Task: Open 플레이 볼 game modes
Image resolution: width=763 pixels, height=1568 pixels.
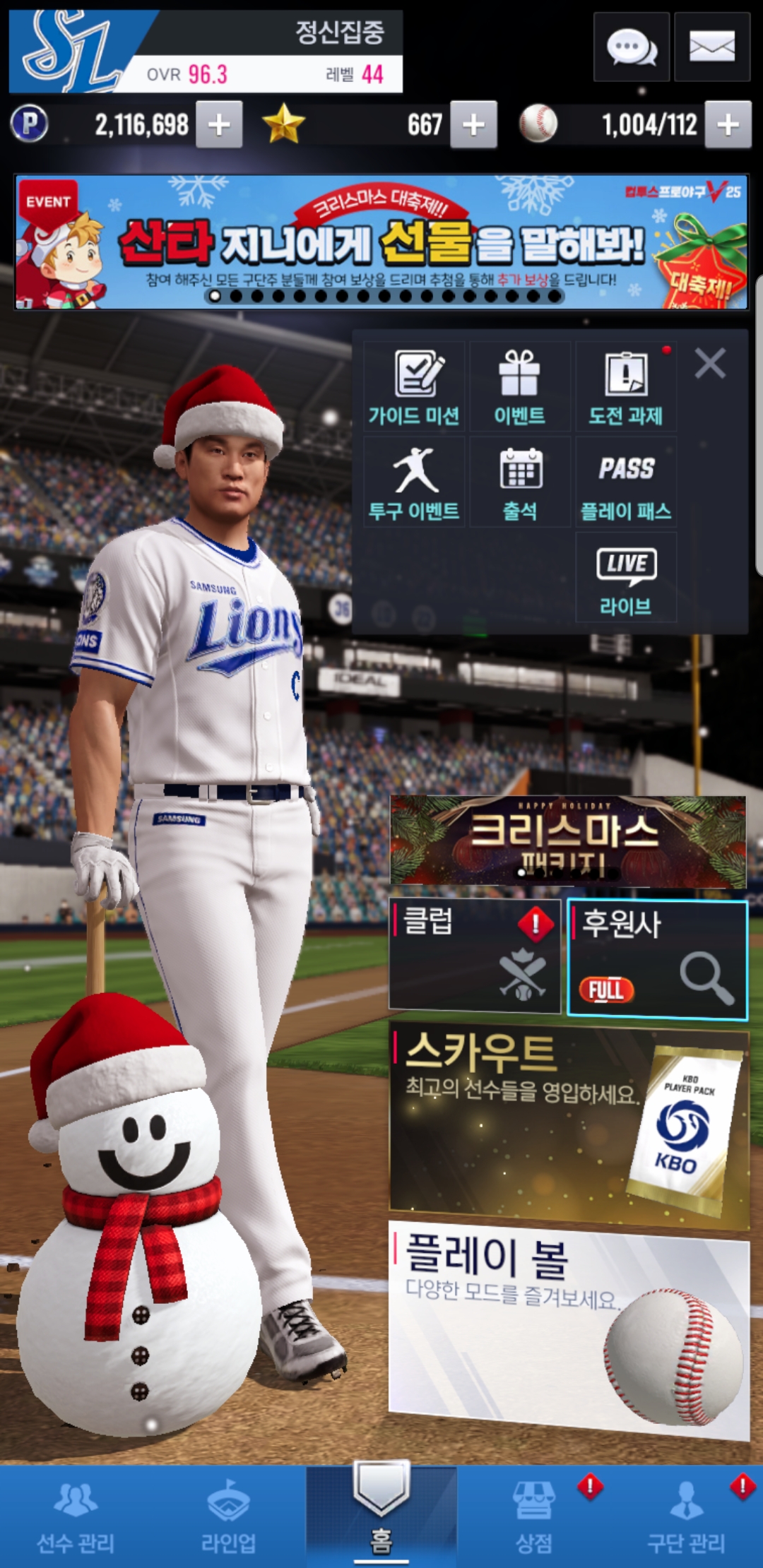Action: [568, 1328]
